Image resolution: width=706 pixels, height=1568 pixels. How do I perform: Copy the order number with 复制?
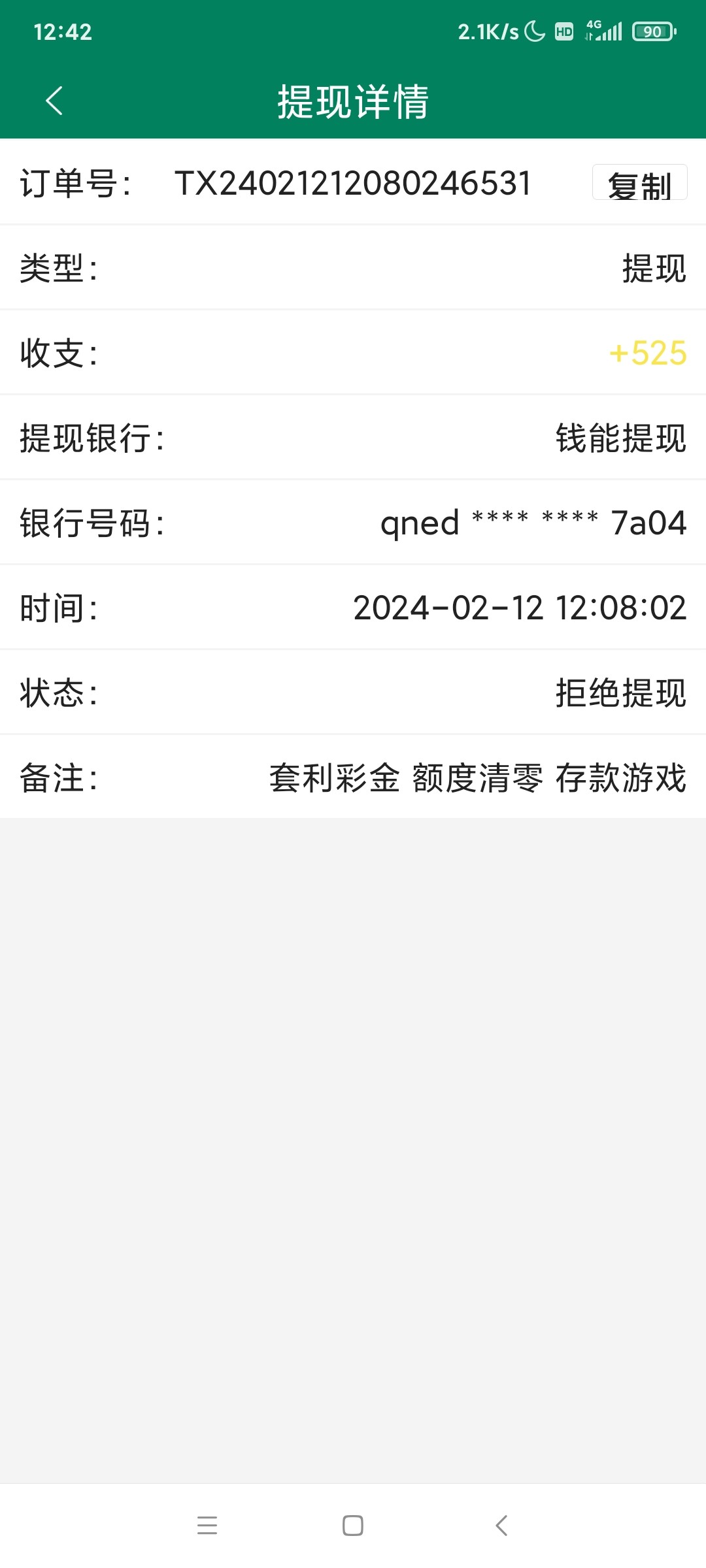(639, 184)
